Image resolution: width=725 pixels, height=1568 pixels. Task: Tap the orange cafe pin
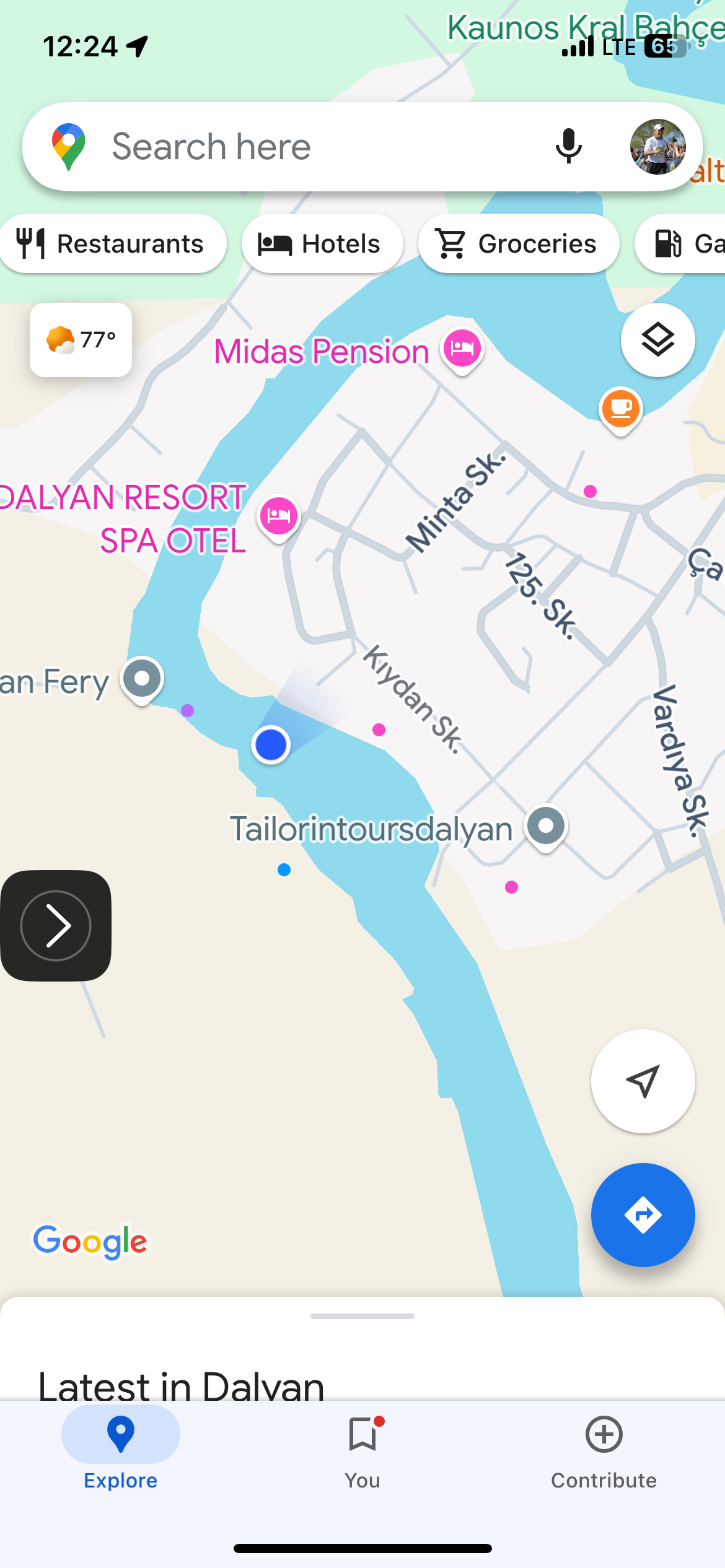[620, 411]
